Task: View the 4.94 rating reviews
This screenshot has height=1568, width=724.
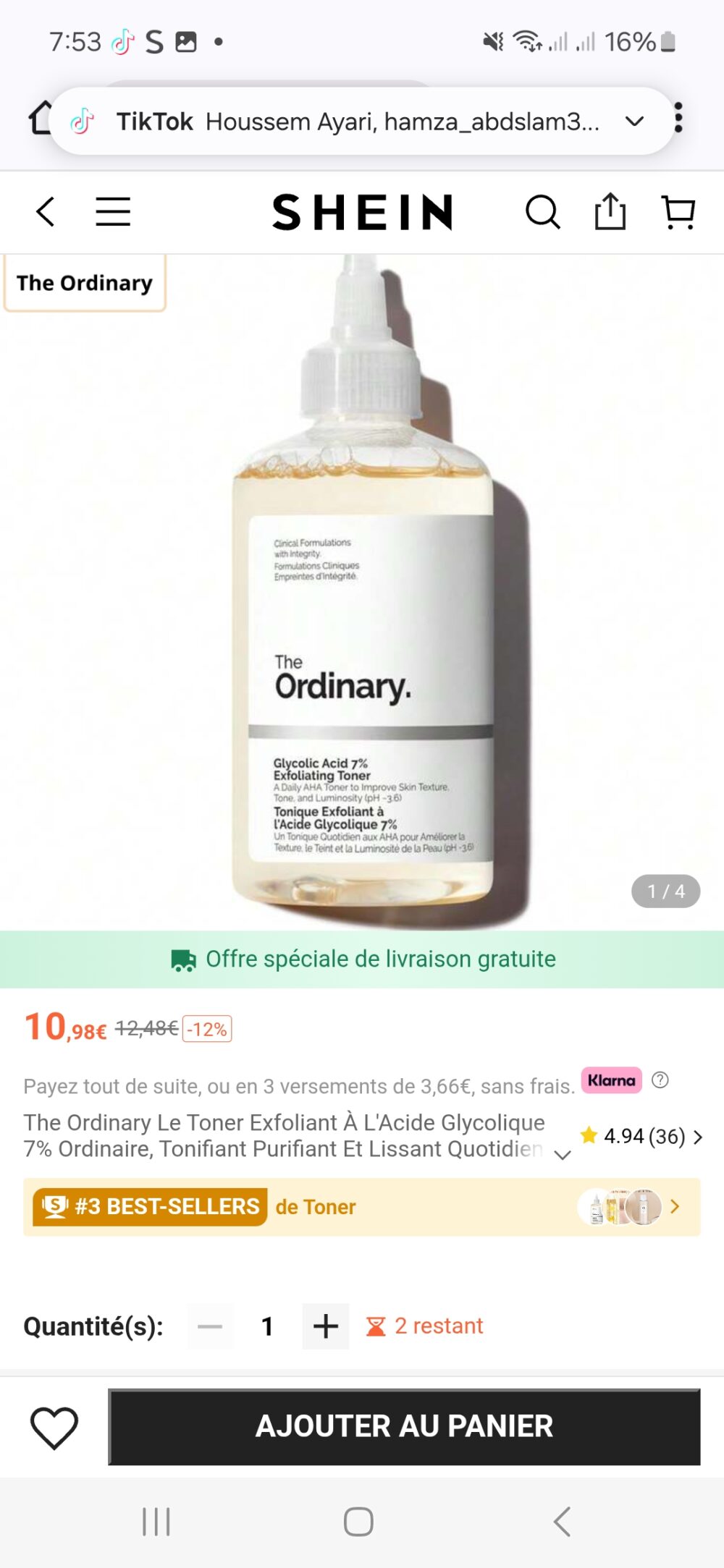Action: pos(642,1137)
